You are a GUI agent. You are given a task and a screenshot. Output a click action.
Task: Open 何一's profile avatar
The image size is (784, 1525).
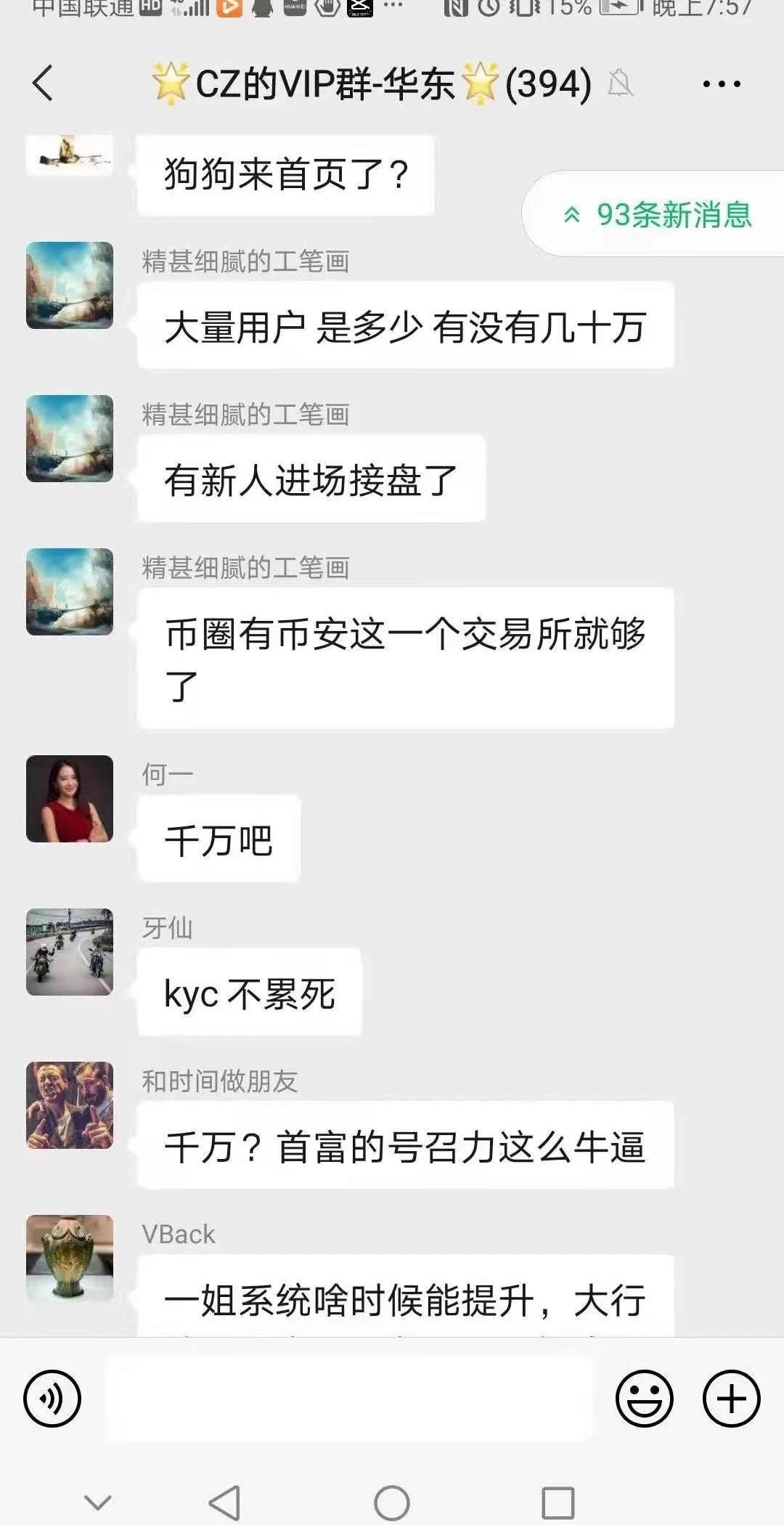click(70, 798)
